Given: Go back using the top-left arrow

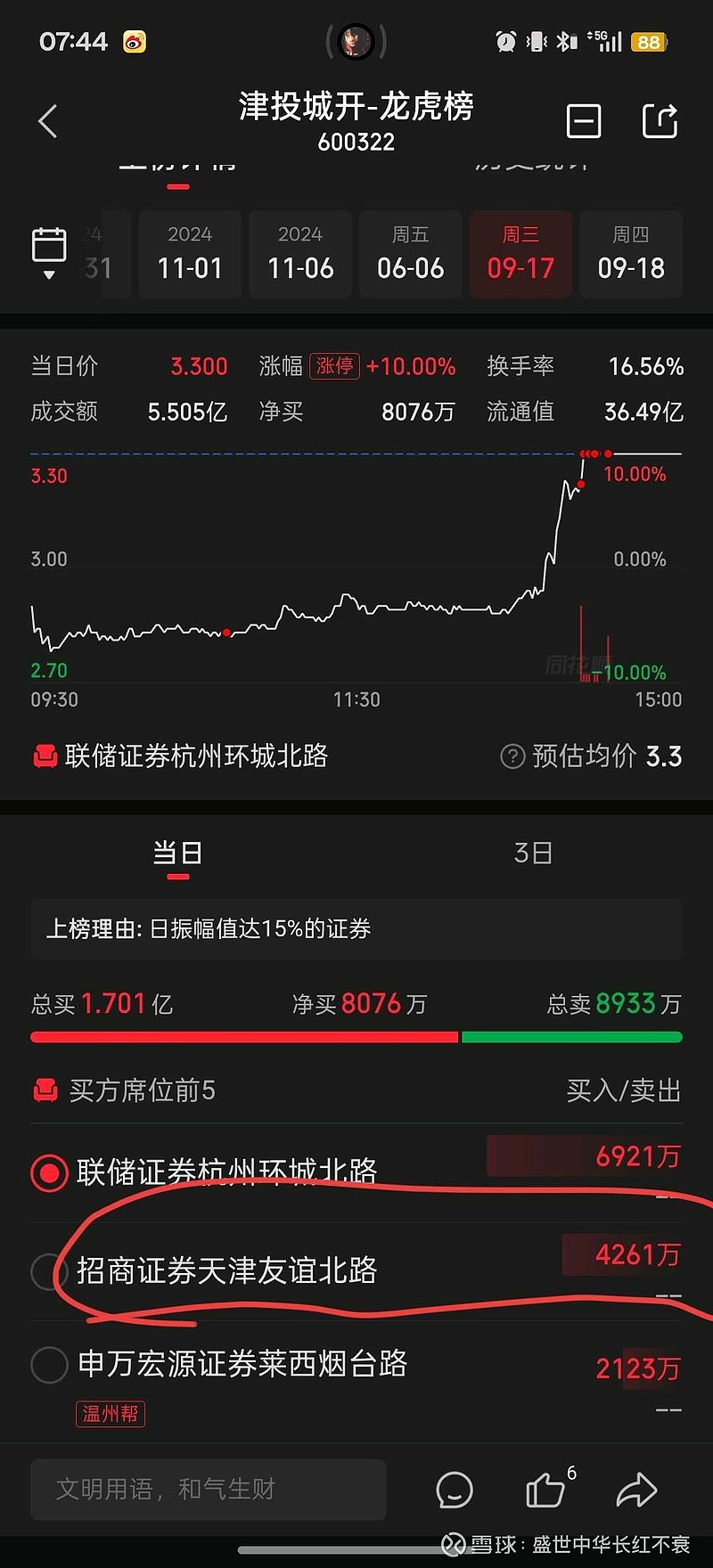Looking at the screenshot, I should pyautogui.click(x=48, y=121).
